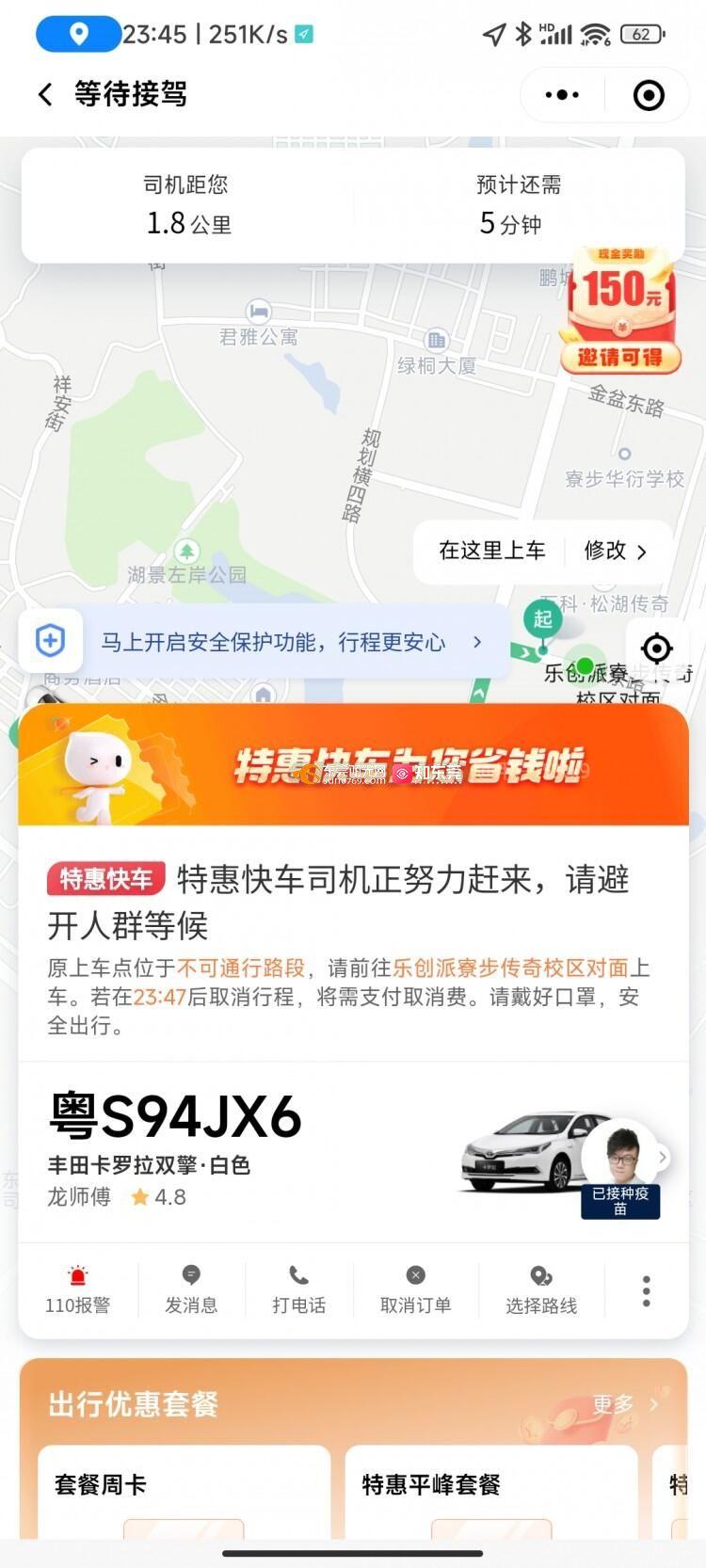Cancel the ride with 取消订单
706x1568 pixels.
point(415,1289)
